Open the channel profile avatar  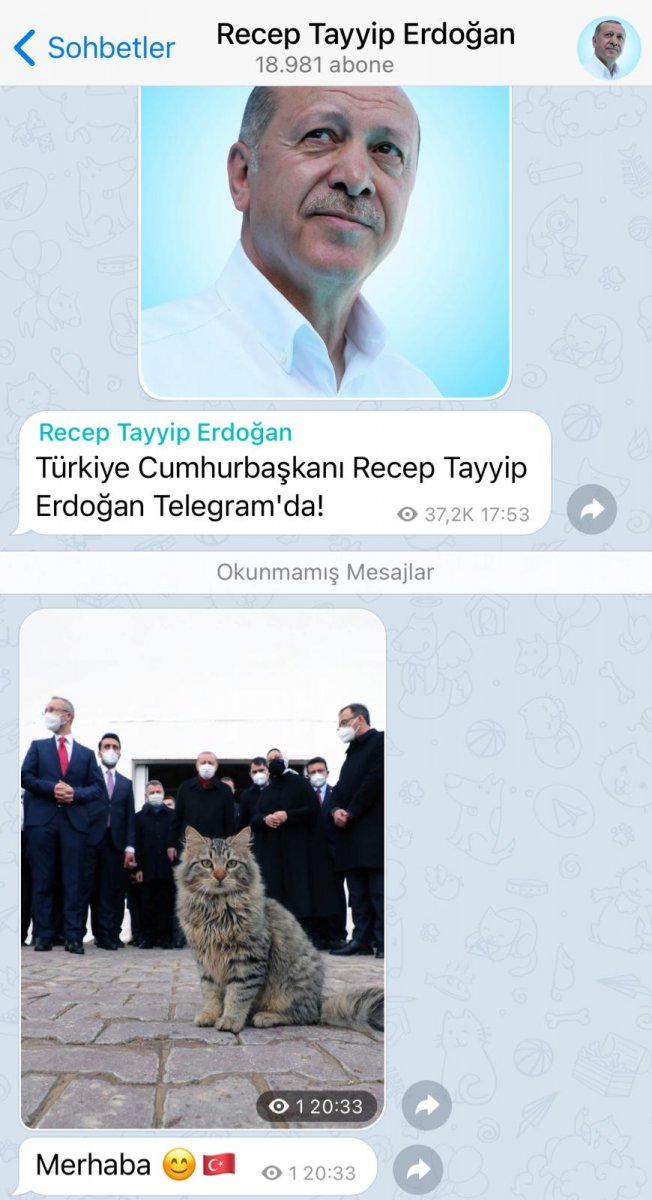point(609,47)
